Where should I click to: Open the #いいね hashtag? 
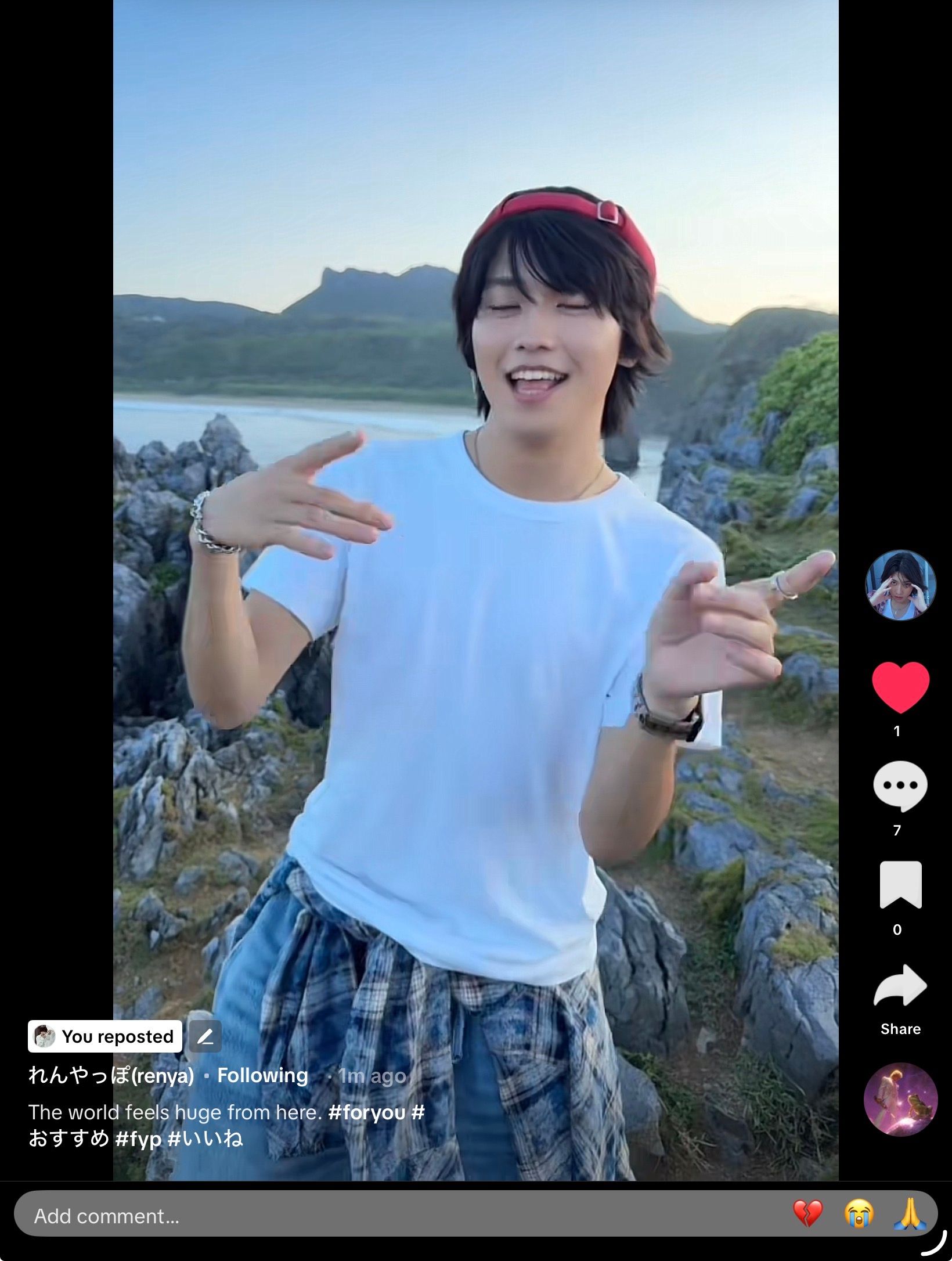pos(205,1138)
